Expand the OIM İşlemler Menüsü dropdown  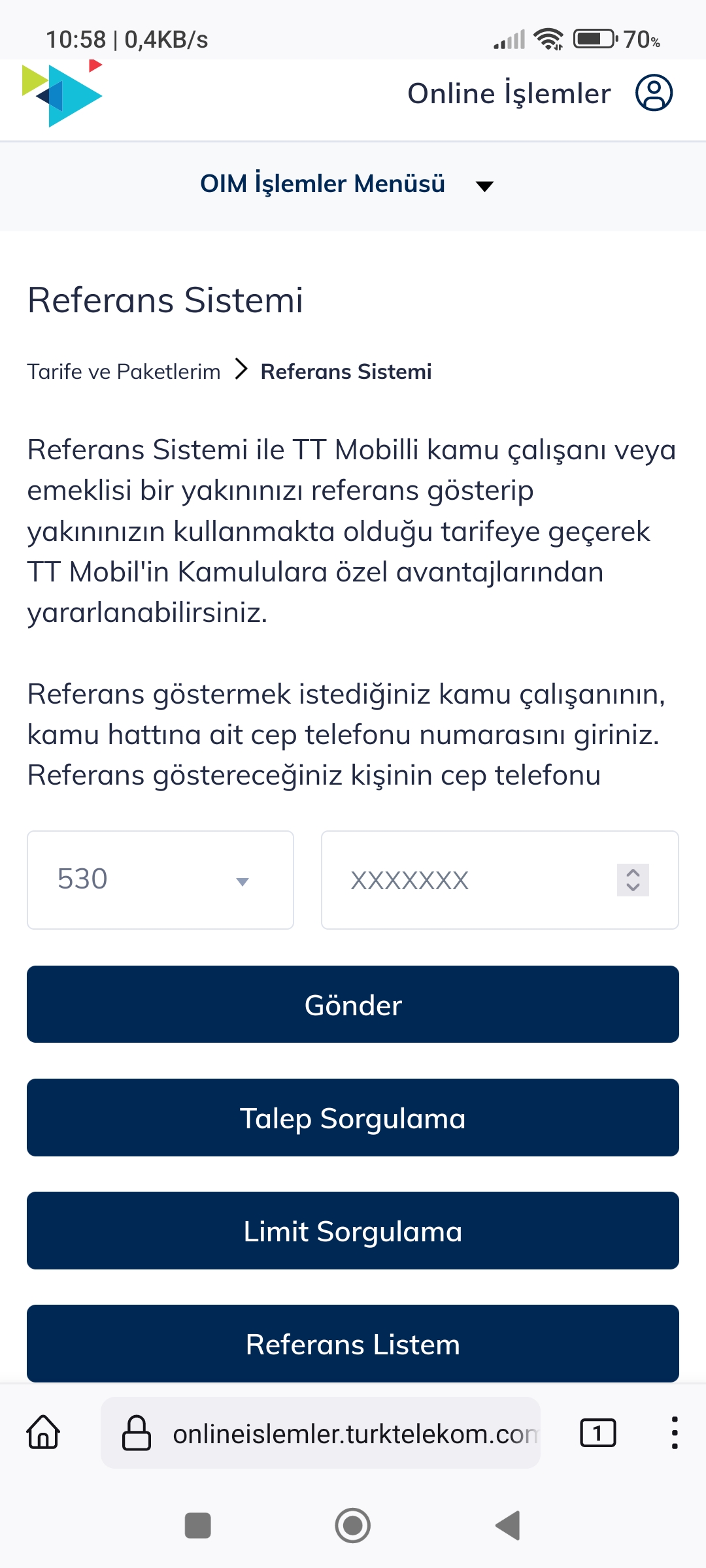[x=346, y=185]
